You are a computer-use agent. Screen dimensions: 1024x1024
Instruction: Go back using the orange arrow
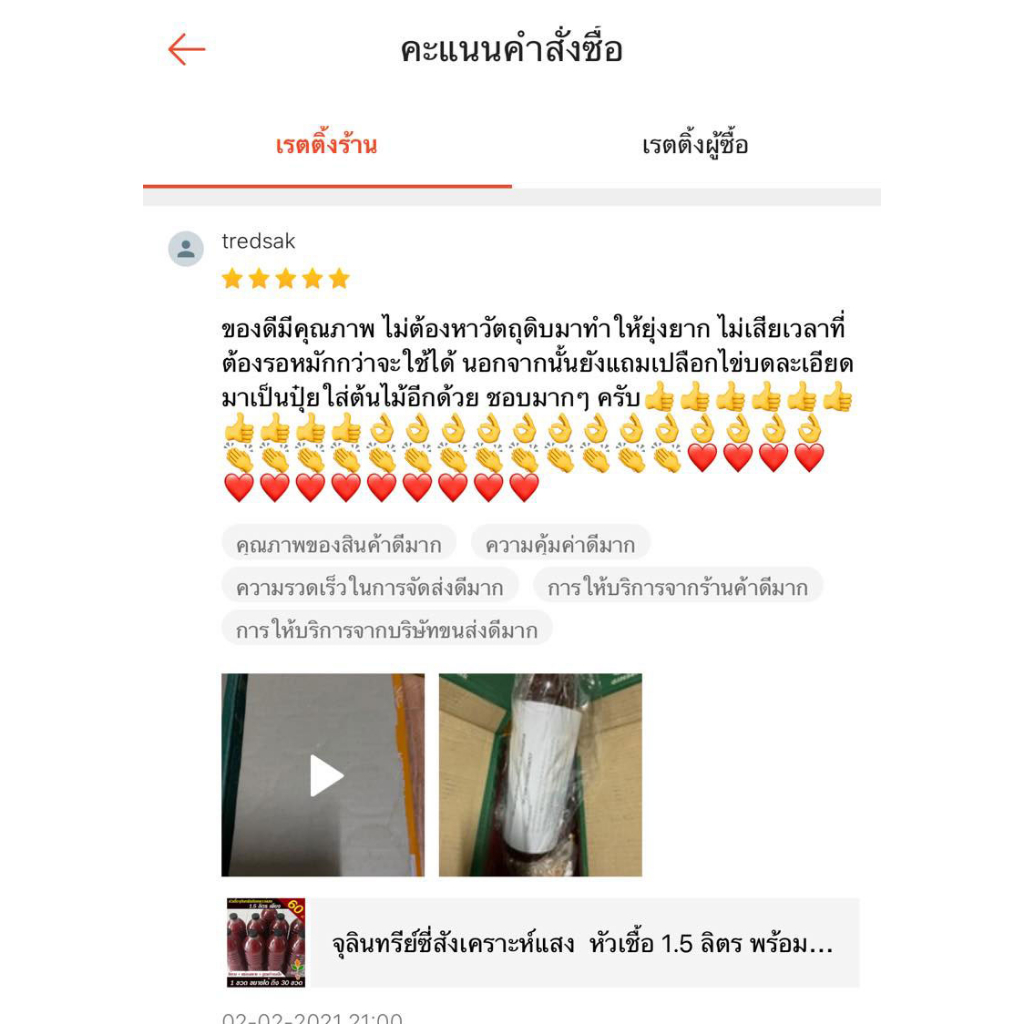187,50
